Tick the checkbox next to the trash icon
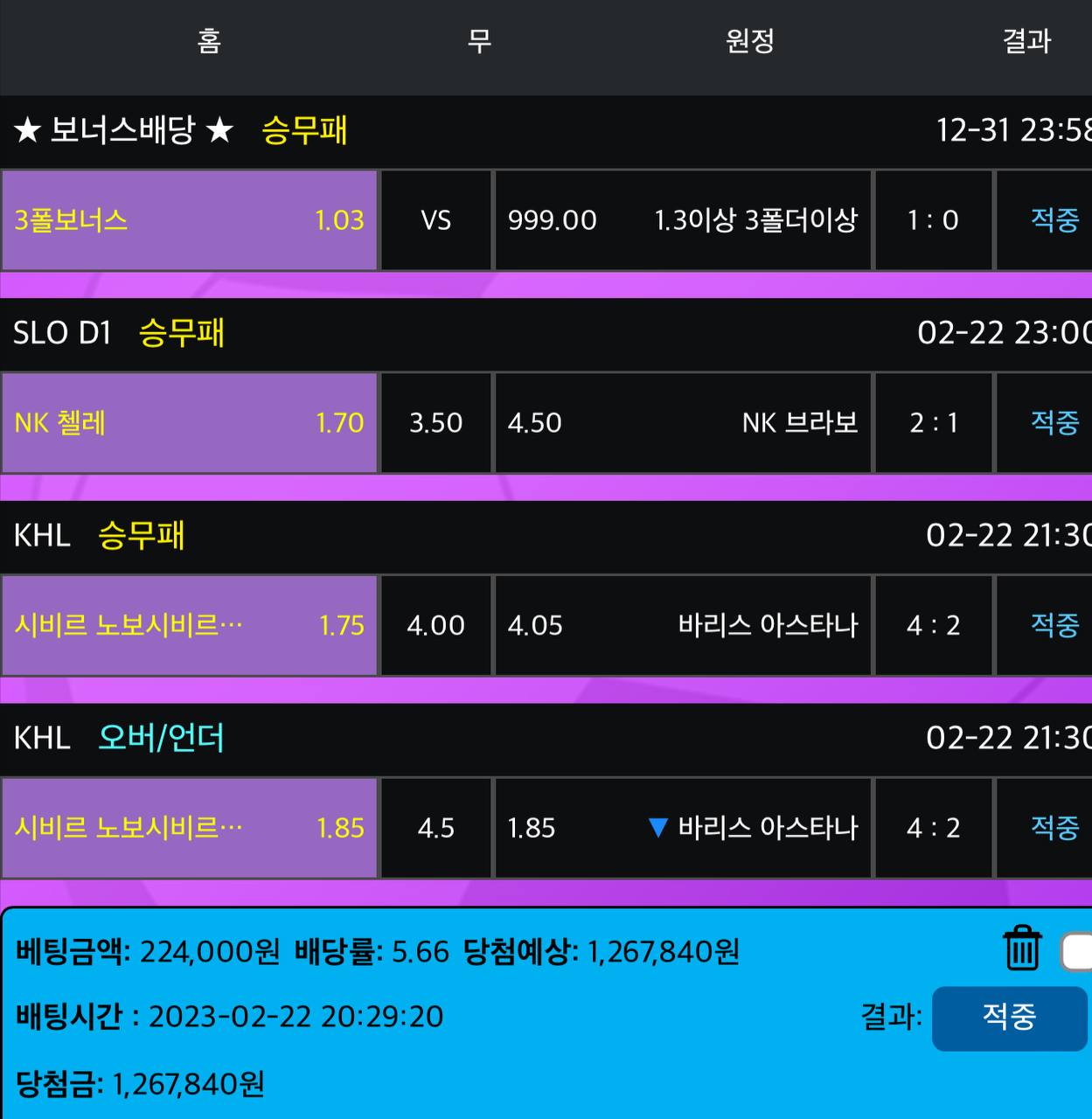Screen dimensions: 1092x1119 [x=1077, y=951]
